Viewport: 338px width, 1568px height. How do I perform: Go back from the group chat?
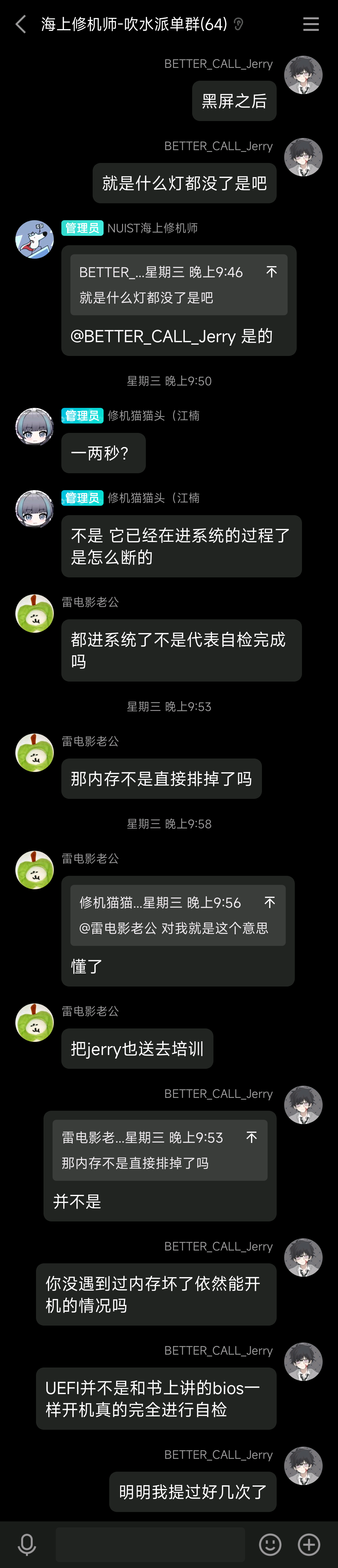pos(21,24)
